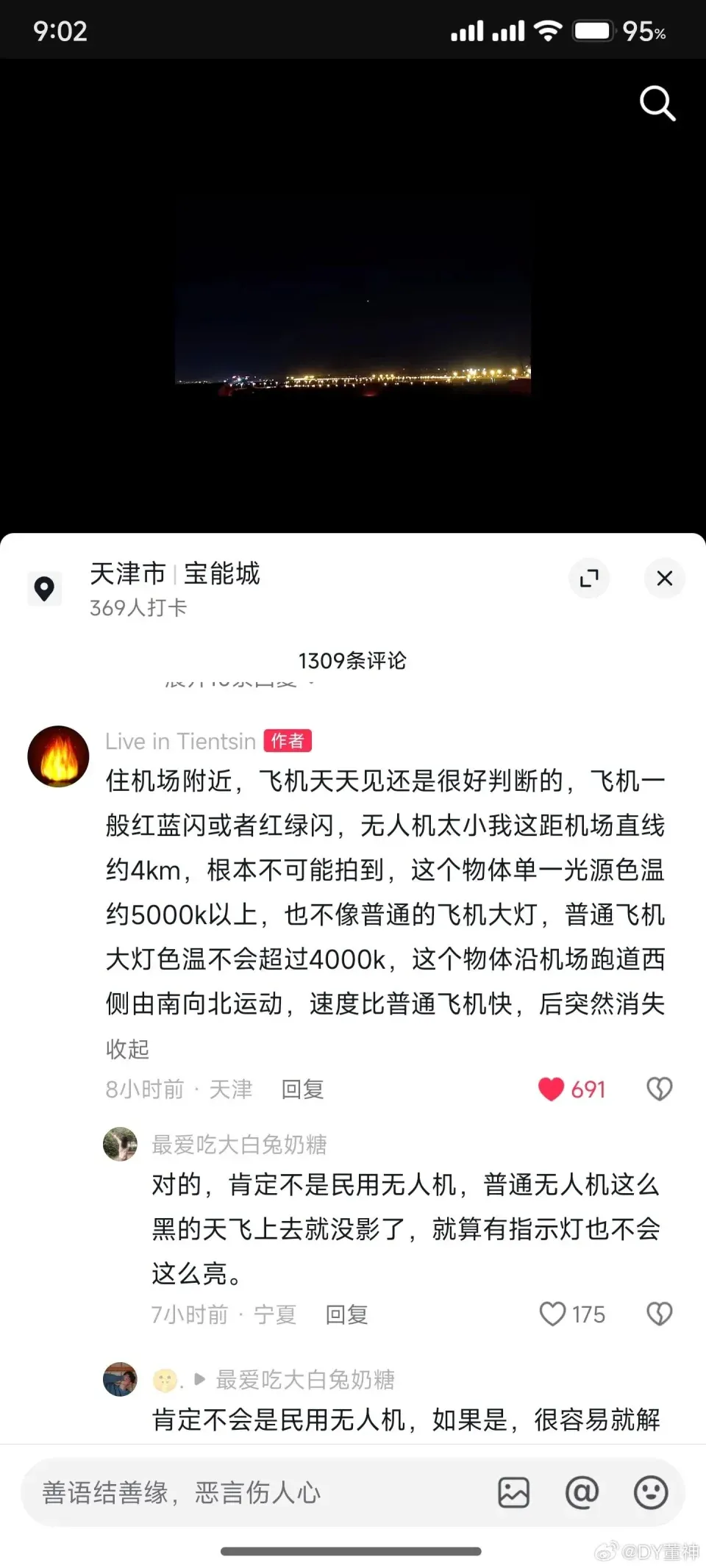The width and height of the screenshot is (706, 1568).
Task: Collapse the author's comment with 收起
Action: pyautogui.click(x=127, y=1049)
